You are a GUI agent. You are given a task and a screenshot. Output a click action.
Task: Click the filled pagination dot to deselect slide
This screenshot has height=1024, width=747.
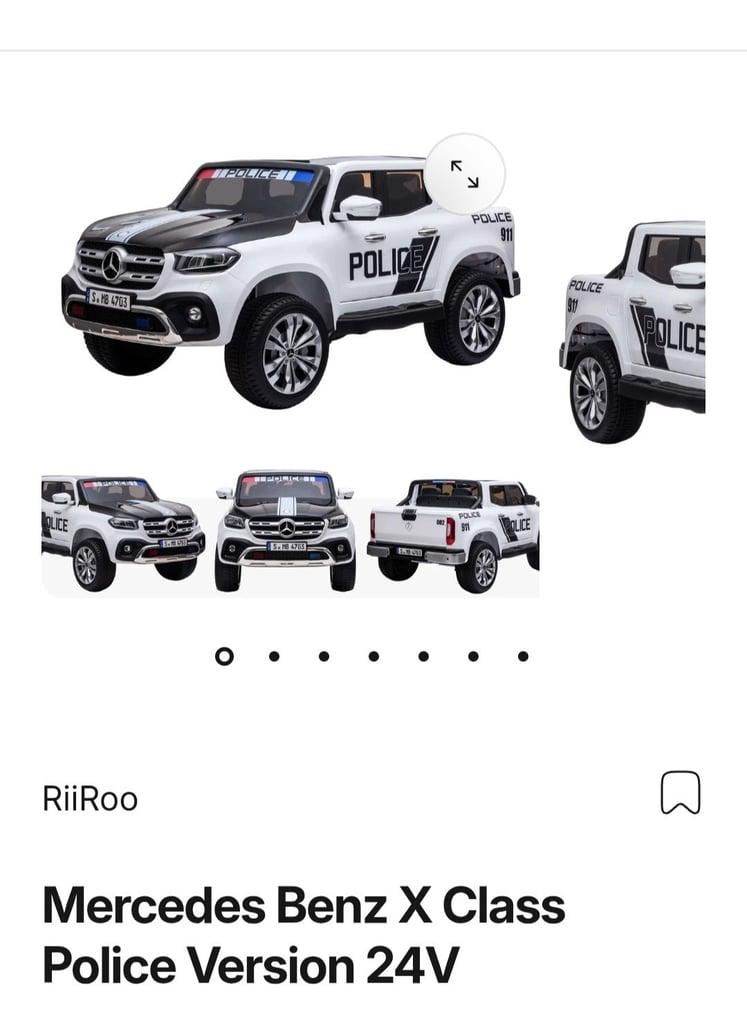pyautogui.click(x=224, y=655)
